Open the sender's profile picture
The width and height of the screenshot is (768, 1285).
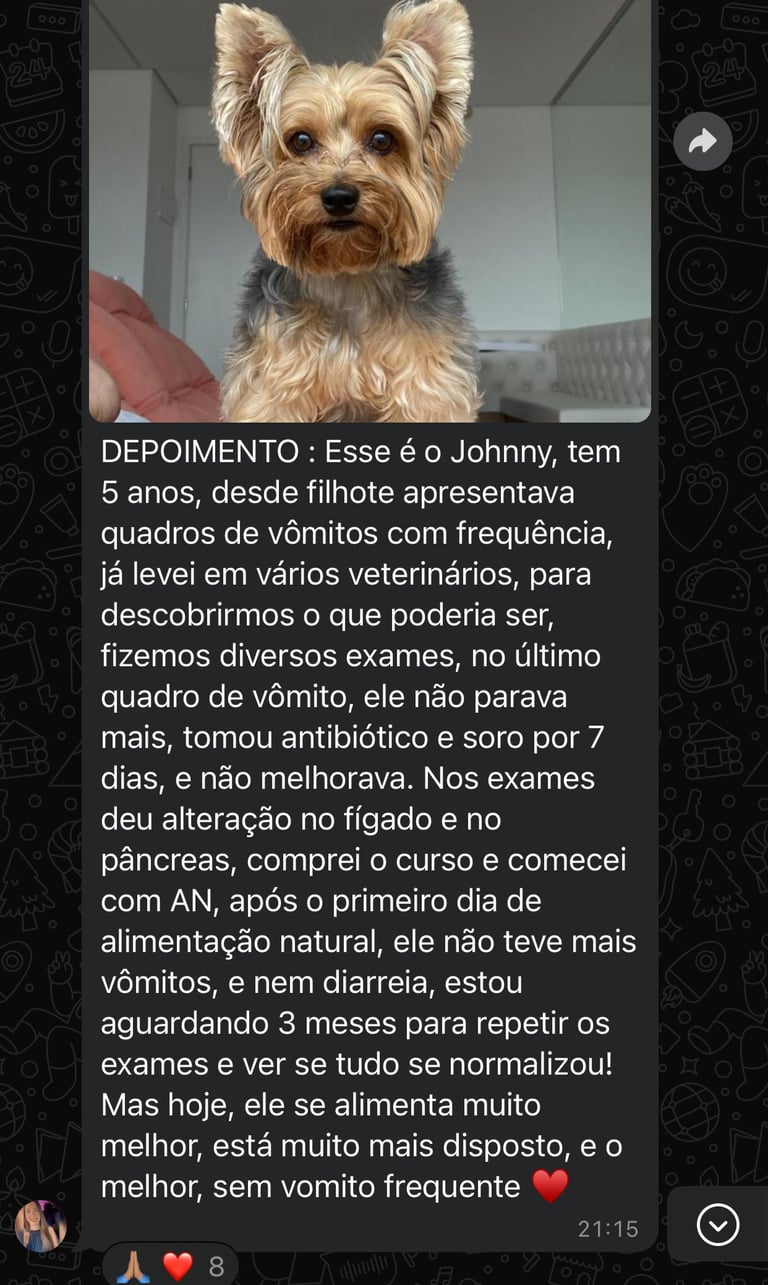pyautogui.click(x=41, y=1226)
